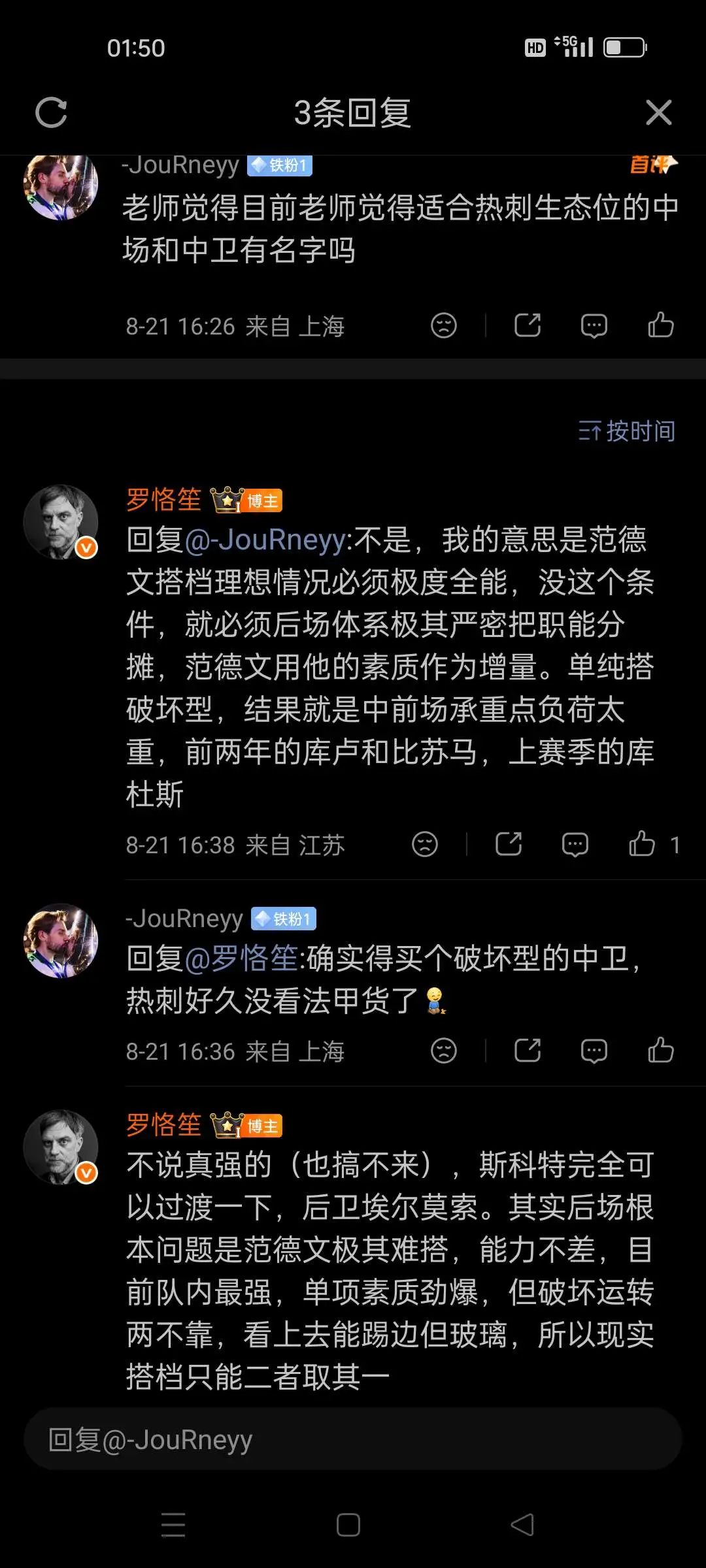706x1568 pixels.
Task: Comment on -JouRneyy's 16:36 reply
Action: point(594,1051)
